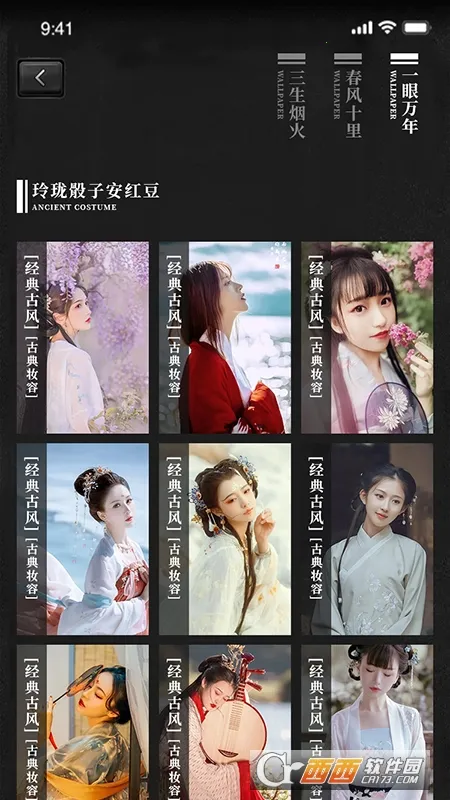
Task: Open the wallpaper of woman in red robe
Action: coord(225,337)
